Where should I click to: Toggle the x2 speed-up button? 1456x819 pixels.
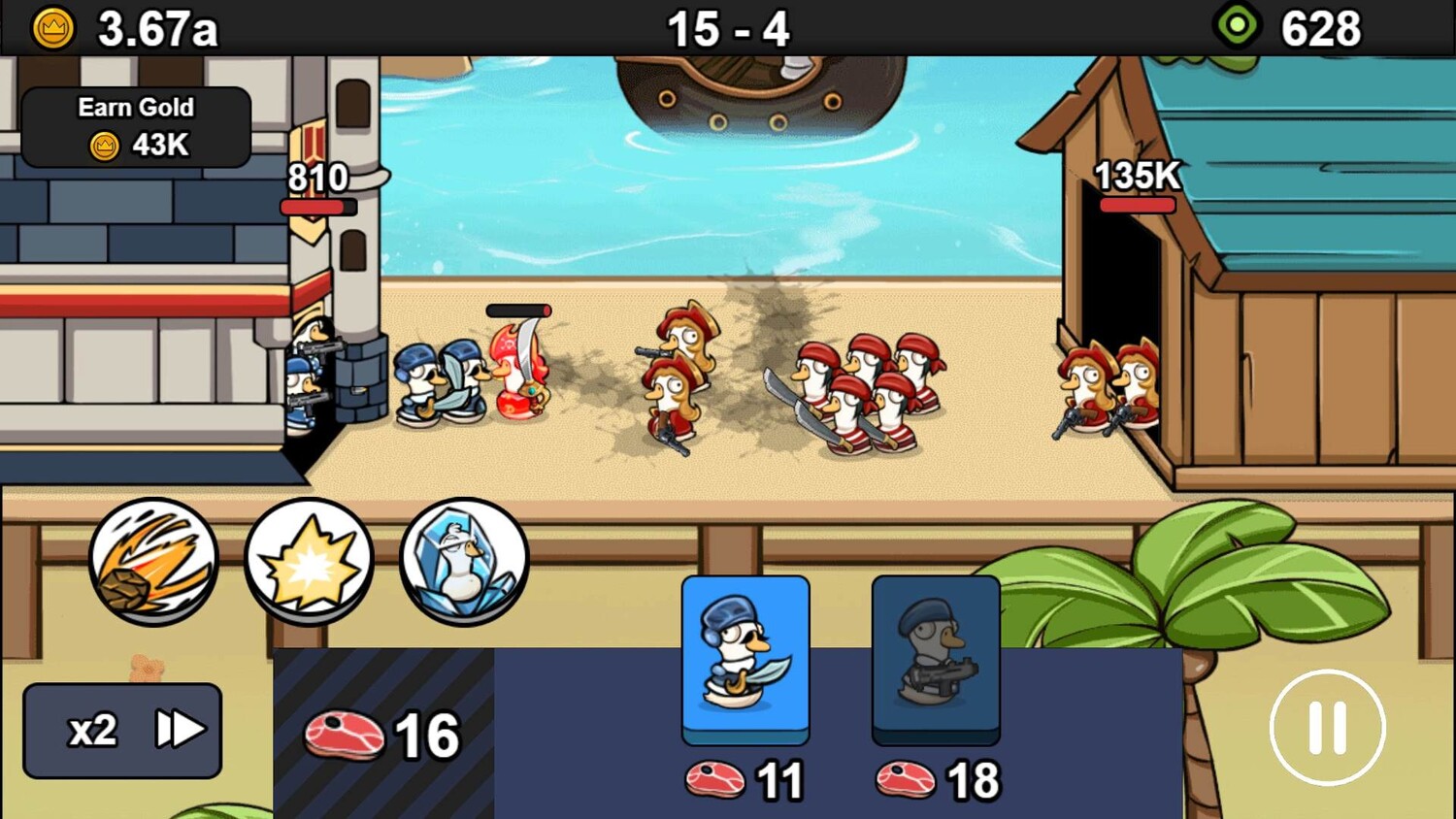122,730
